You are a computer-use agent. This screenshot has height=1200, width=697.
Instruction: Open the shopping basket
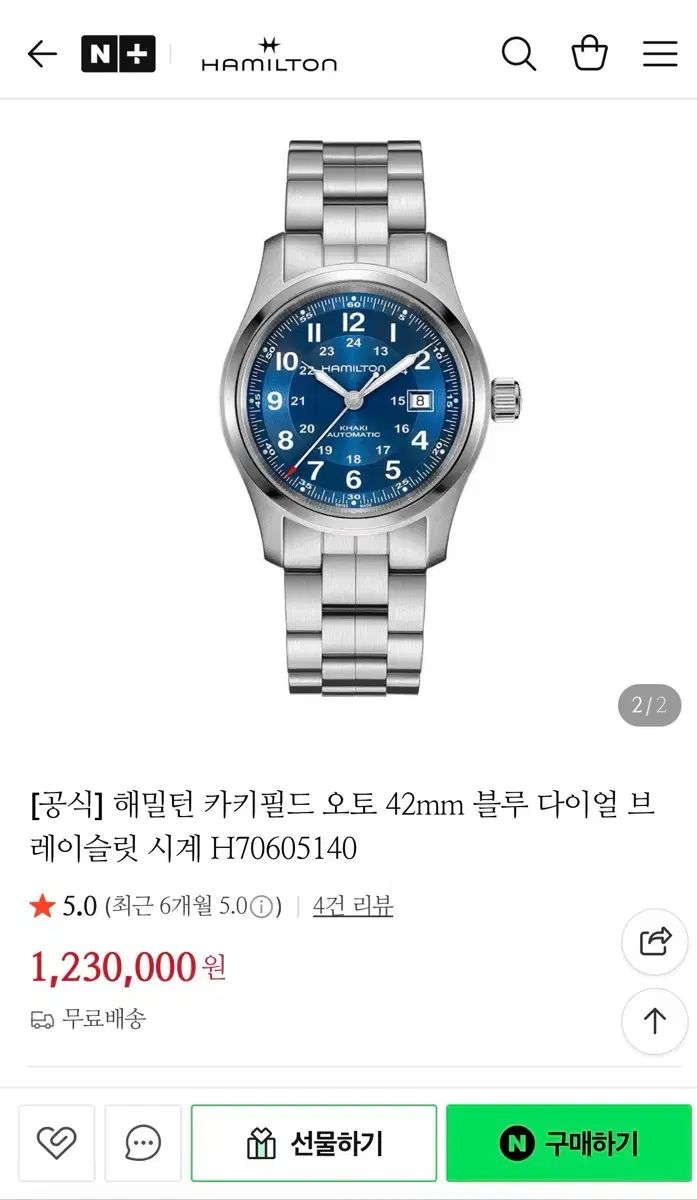click(x=590, y=53)
